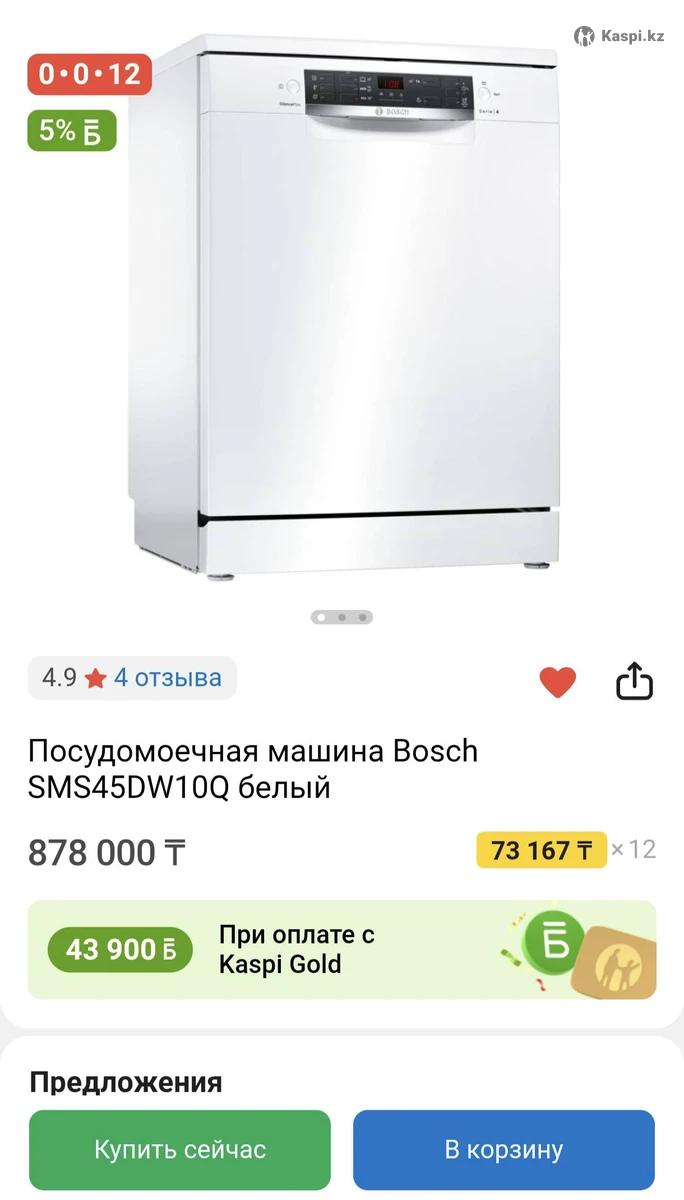Tap the Купить сейчас button
Screen dimensions: 684x1200
point(180,1149)
